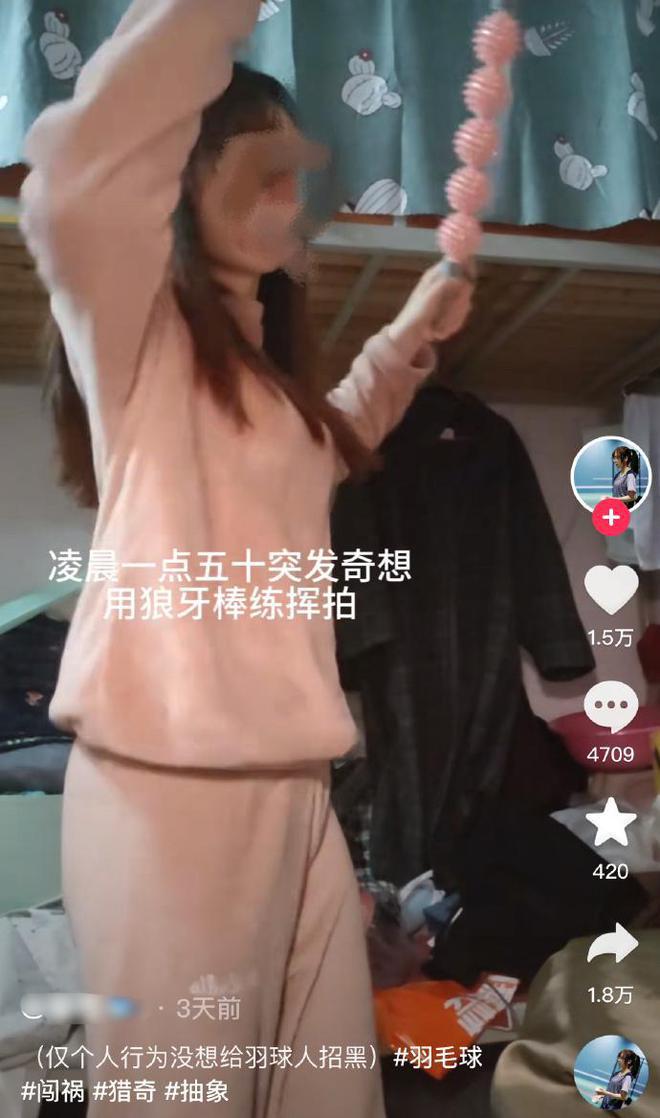This screenshot has height=1118, width=660.
Task: Share this video with the arrow
Action: tap(611, 943)
